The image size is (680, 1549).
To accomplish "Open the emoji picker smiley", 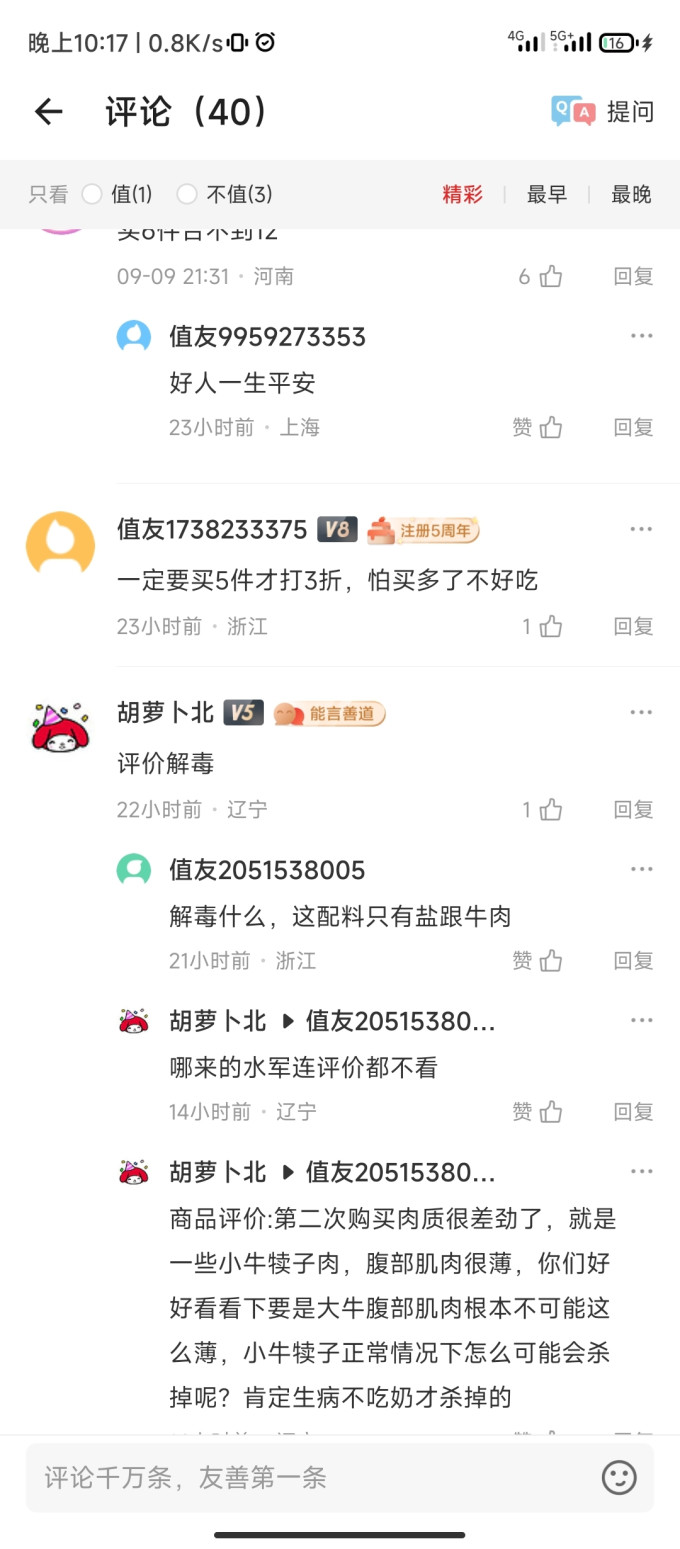I will (x=619, y=1477).
